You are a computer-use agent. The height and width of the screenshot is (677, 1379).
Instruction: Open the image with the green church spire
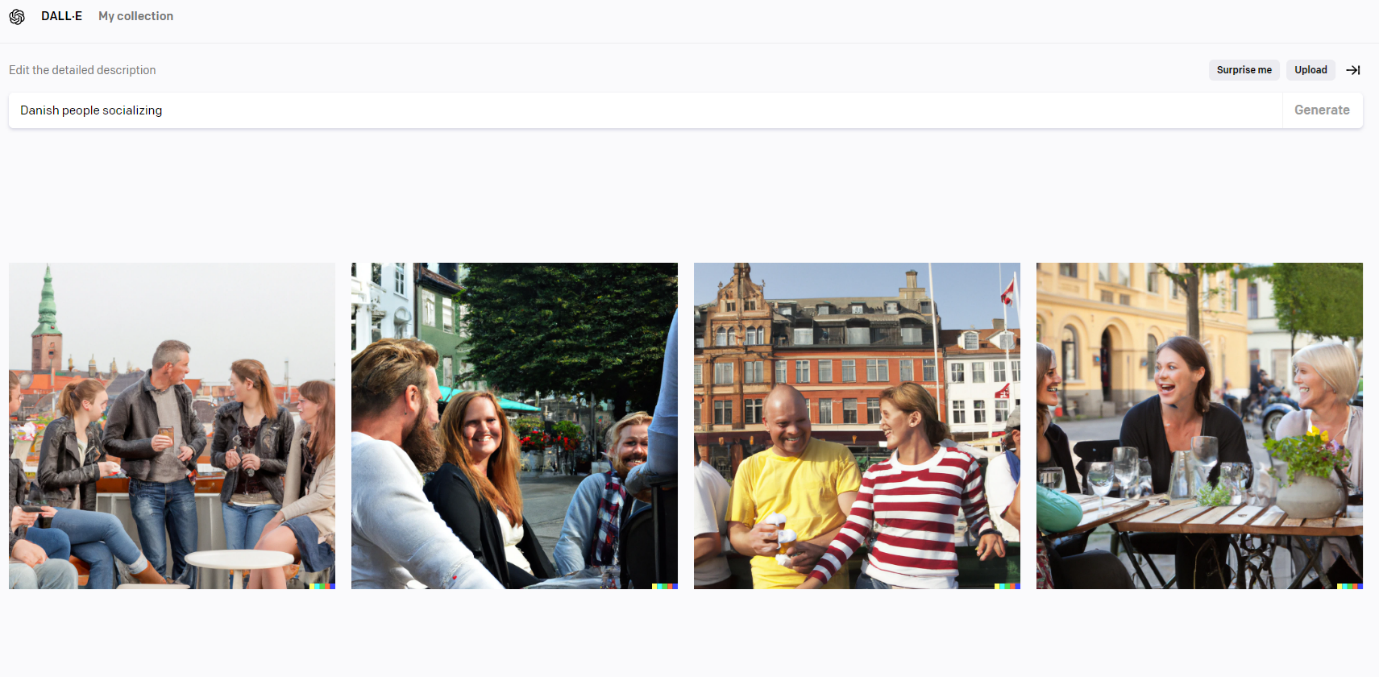point(172,425)
